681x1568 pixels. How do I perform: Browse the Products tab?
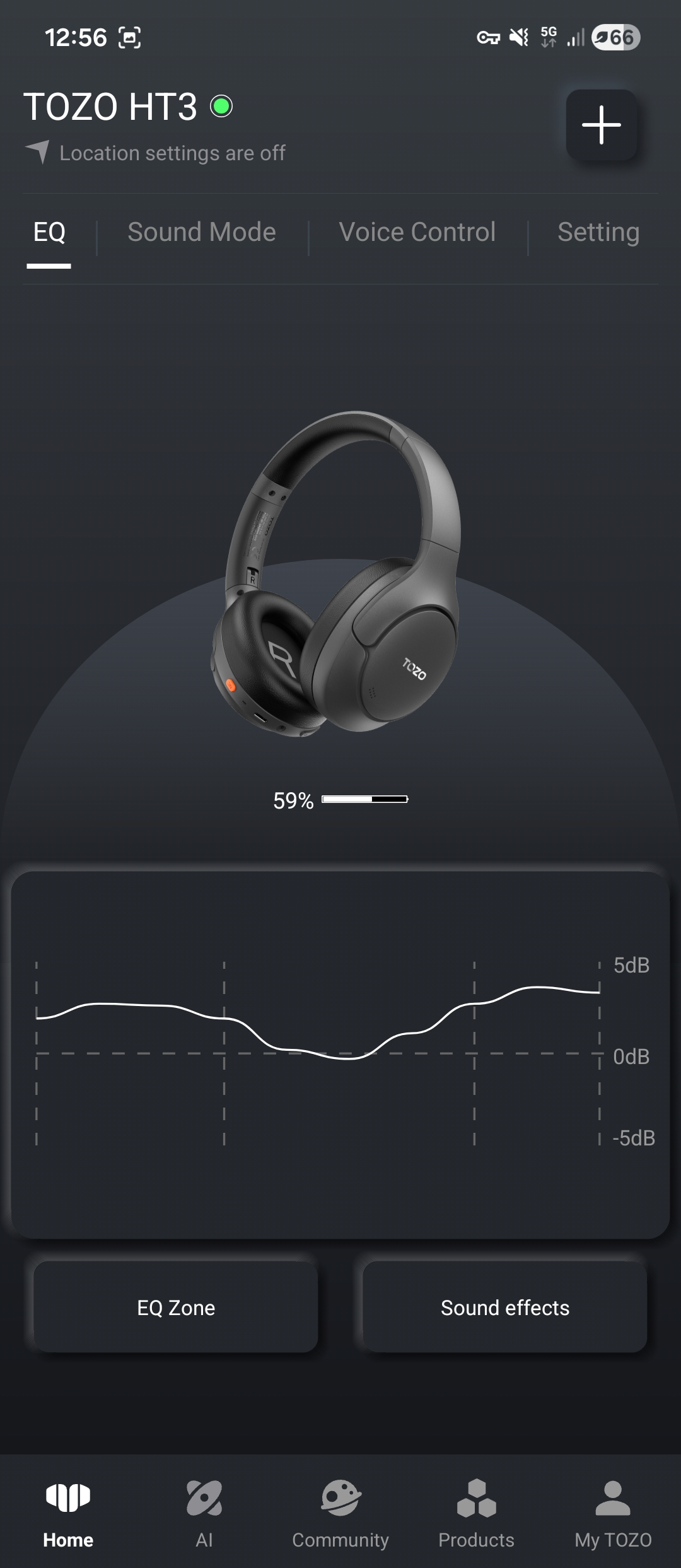click(x=476, y=1512)
